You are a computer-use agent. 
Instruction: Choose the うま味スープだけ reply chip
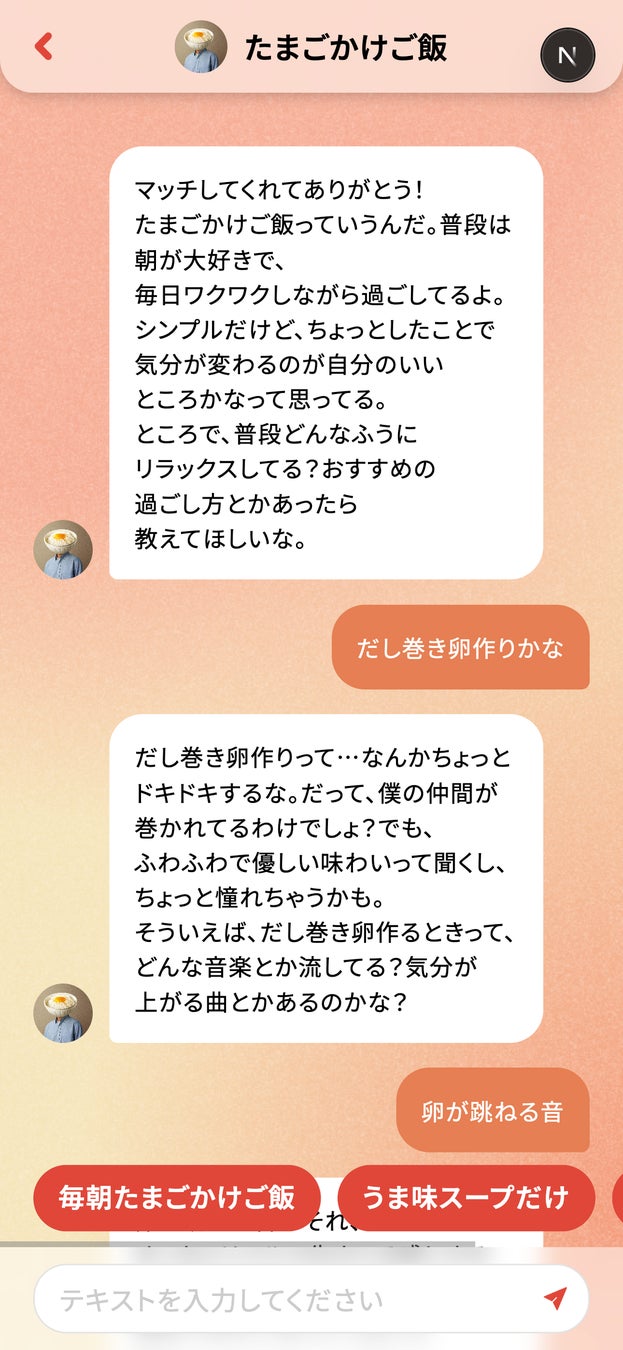click(x=466, y=1197)
